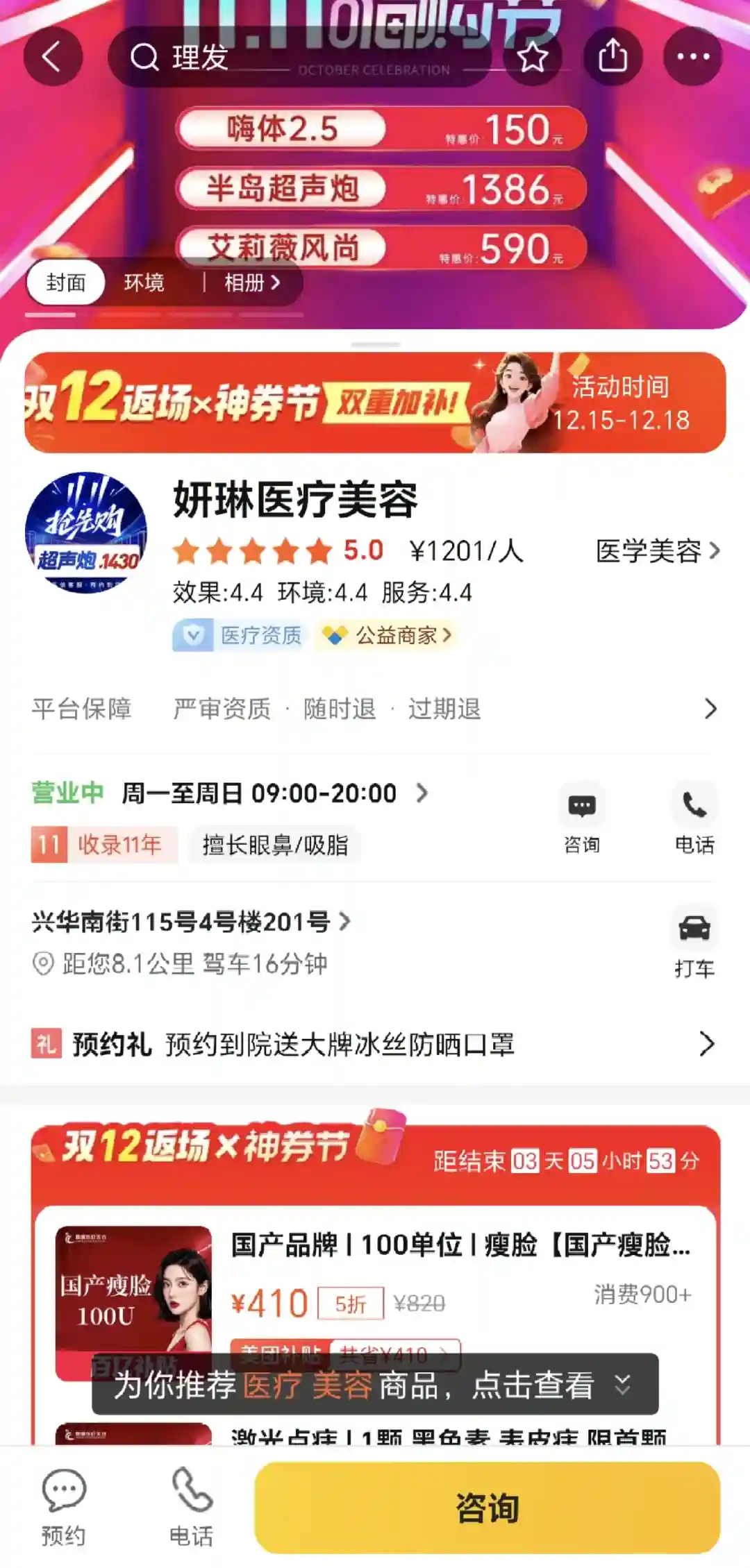Viewport: 750px width, 1568px height.
Task: Open the three-dot overflow menu
Action: 692,56
